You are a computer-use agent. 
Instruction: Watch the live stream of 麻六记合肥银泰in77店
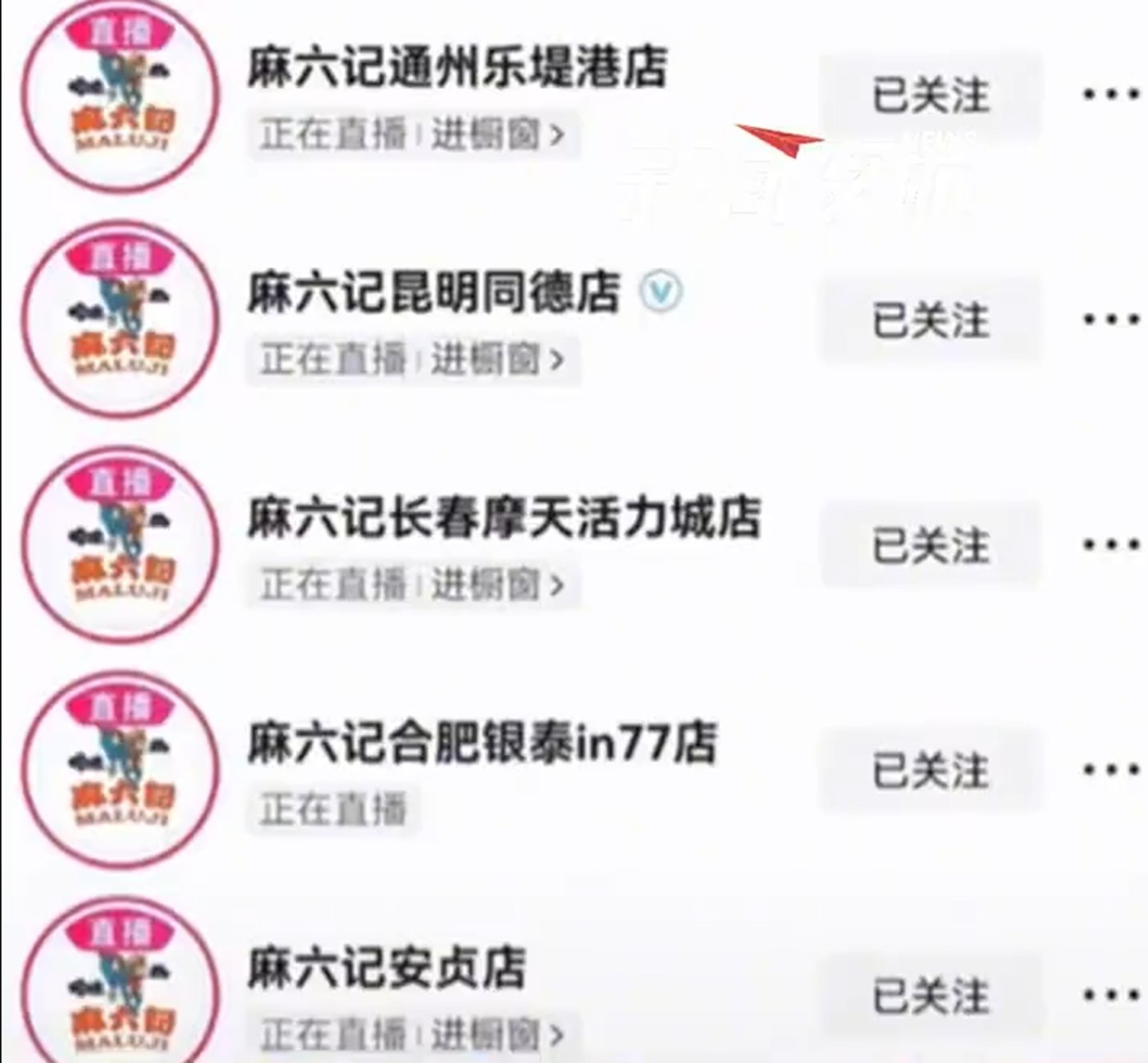pyautogui.click(x=333, y=810)
